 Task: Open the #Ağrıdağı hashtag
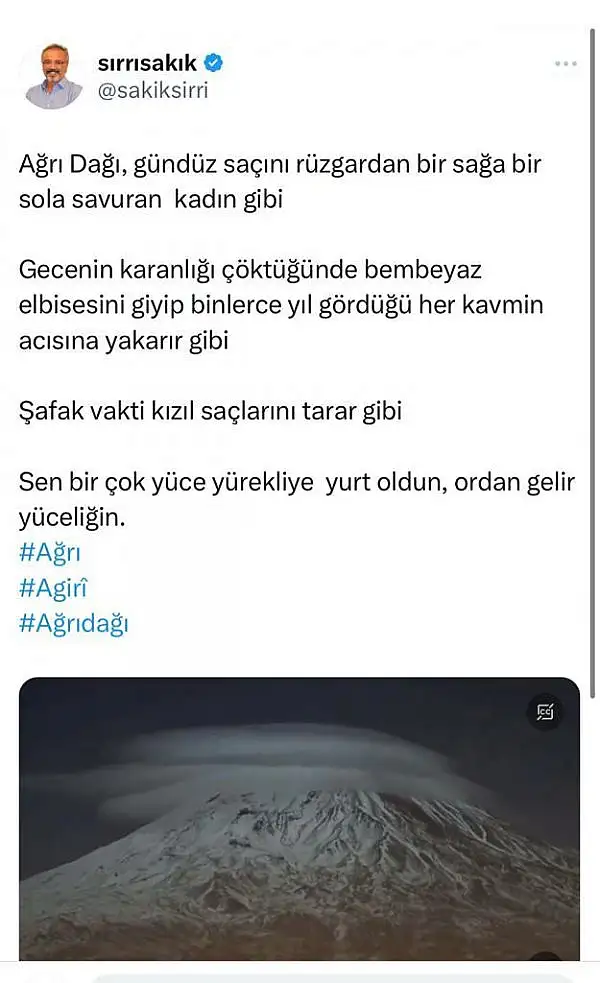tap(74, 623)
